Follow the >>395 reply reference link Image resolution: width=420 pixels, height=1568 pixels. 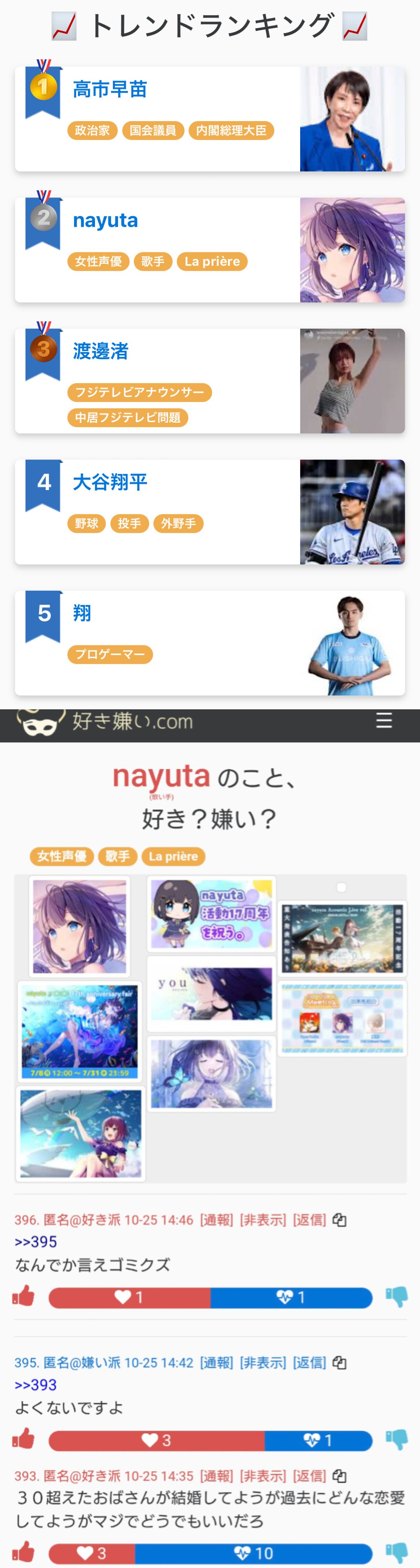[36, 1242]
